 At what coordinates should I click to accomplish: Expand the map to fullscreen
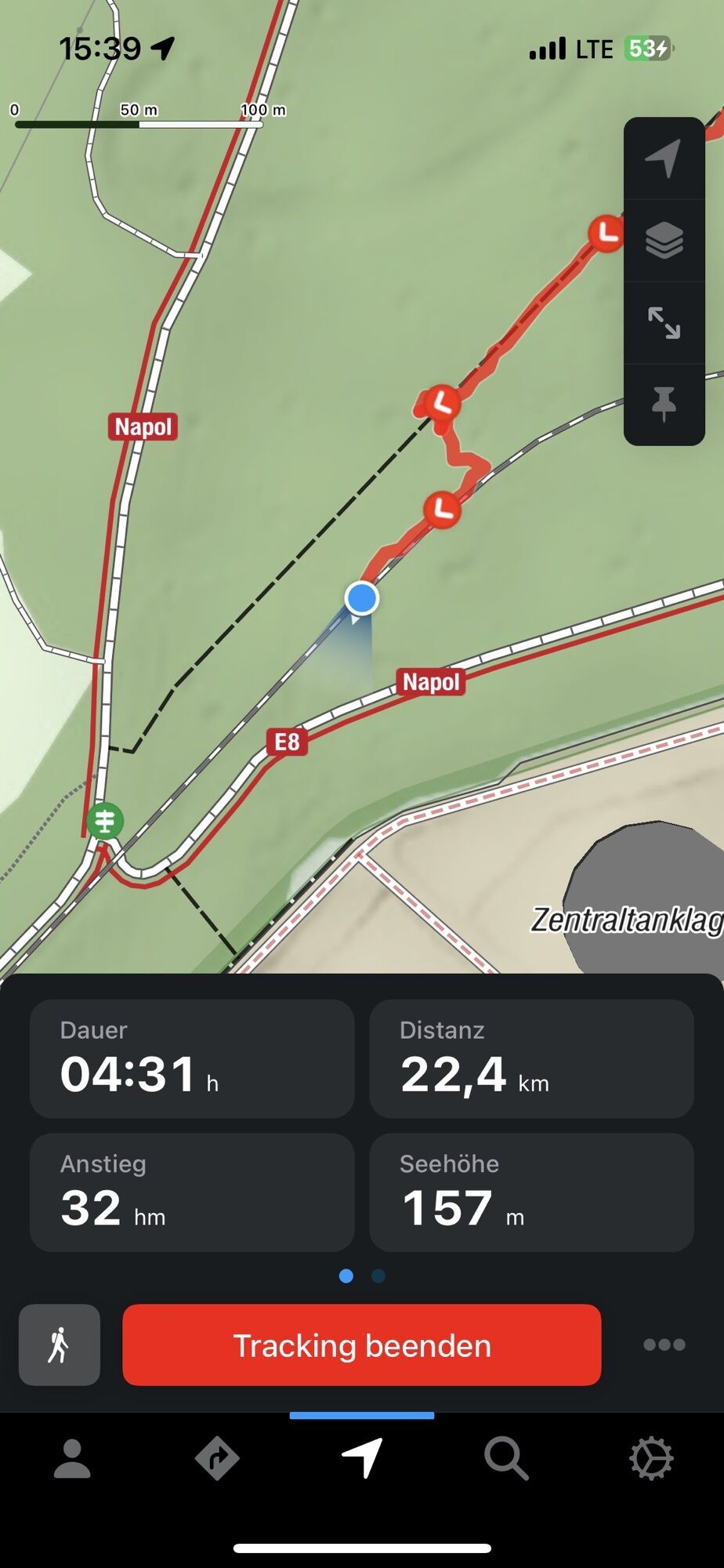[664, 323]
